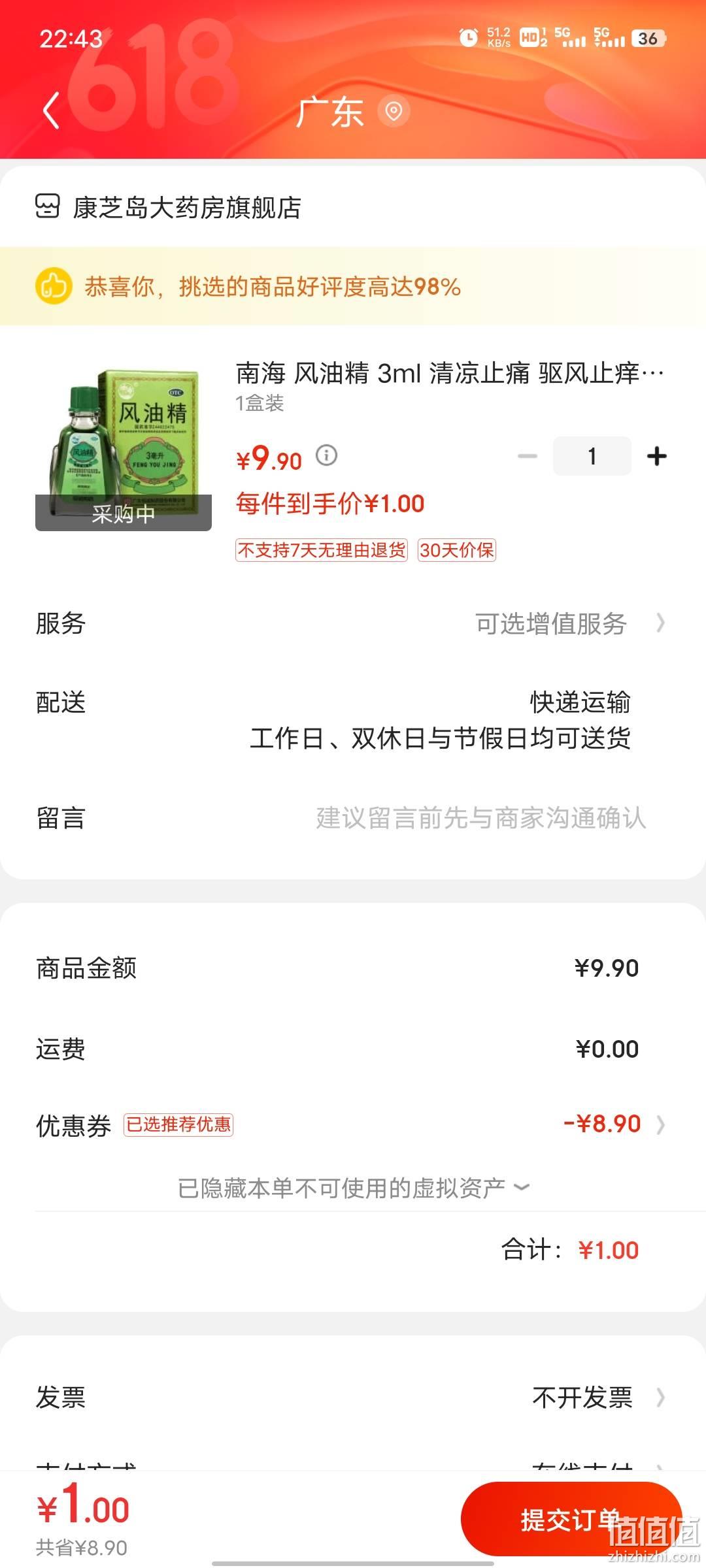706x1568 pixels.
Task: Increase quantity with the plus button
Action: tap(656, 456)
